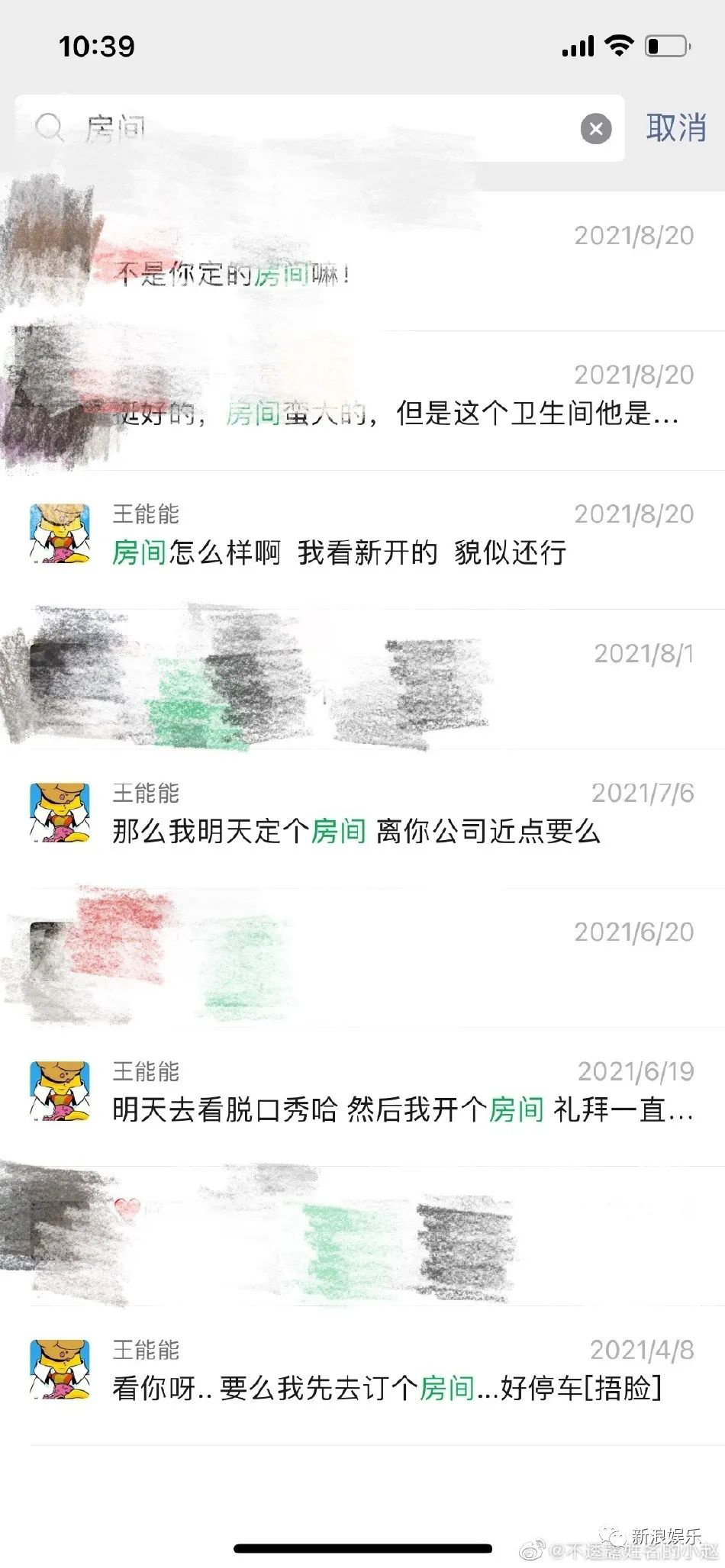Open 王能能's message dated 2021/4/8

(362, 1376)
